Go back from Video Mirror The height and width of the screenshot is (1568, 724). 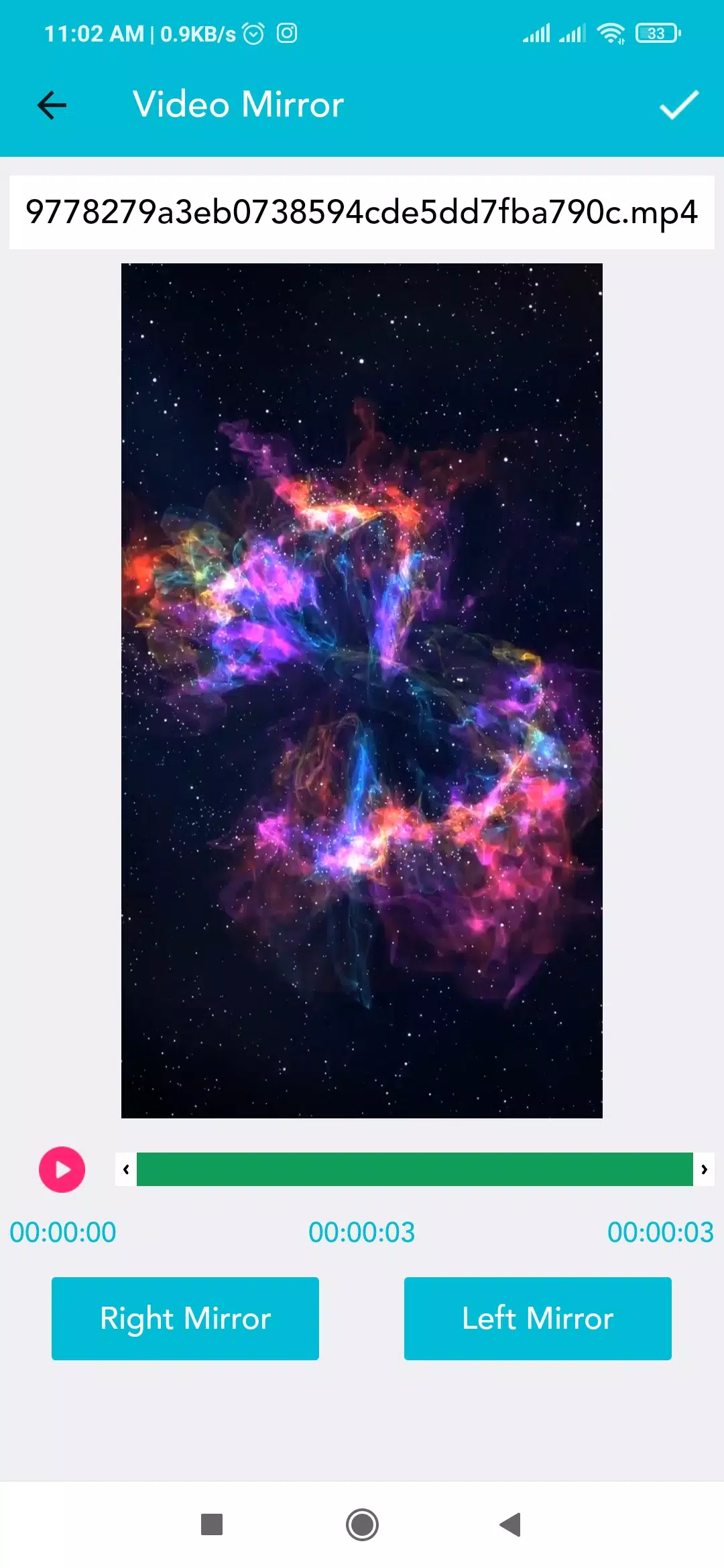click(x=52, y=105)
